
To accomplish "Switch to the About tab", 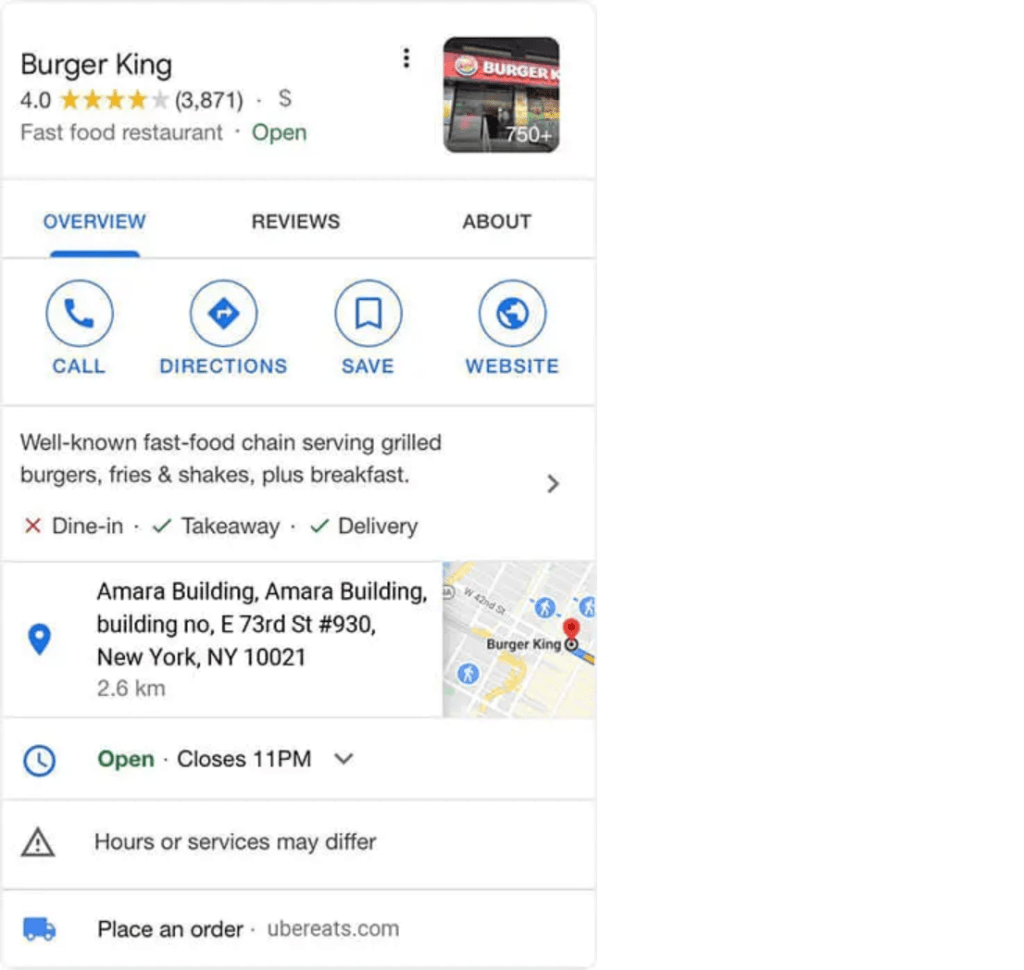I will point(496,222).
